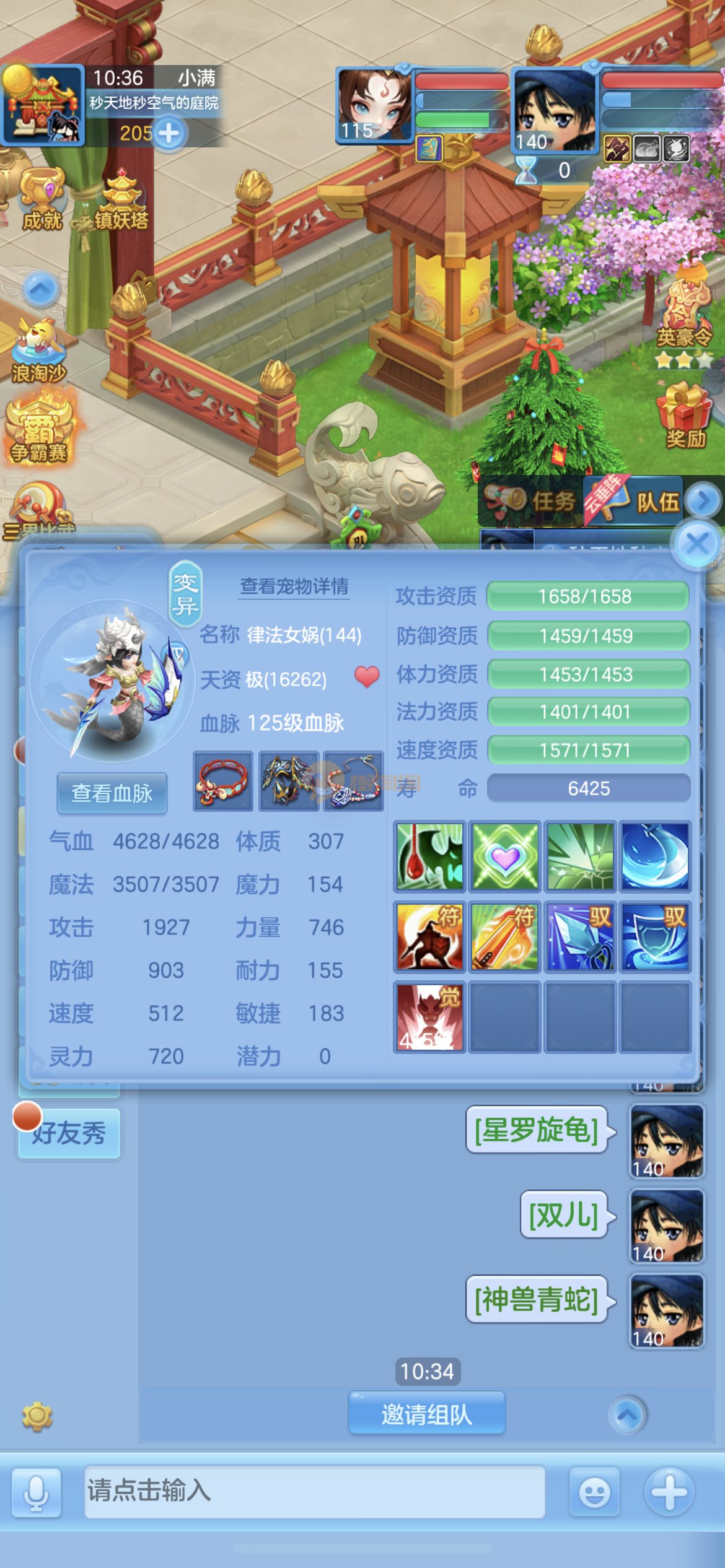The height and width of the screenshot is (1568, 725).
Task: Open the [双儿] chat link
Action: tap(563, 1215)
